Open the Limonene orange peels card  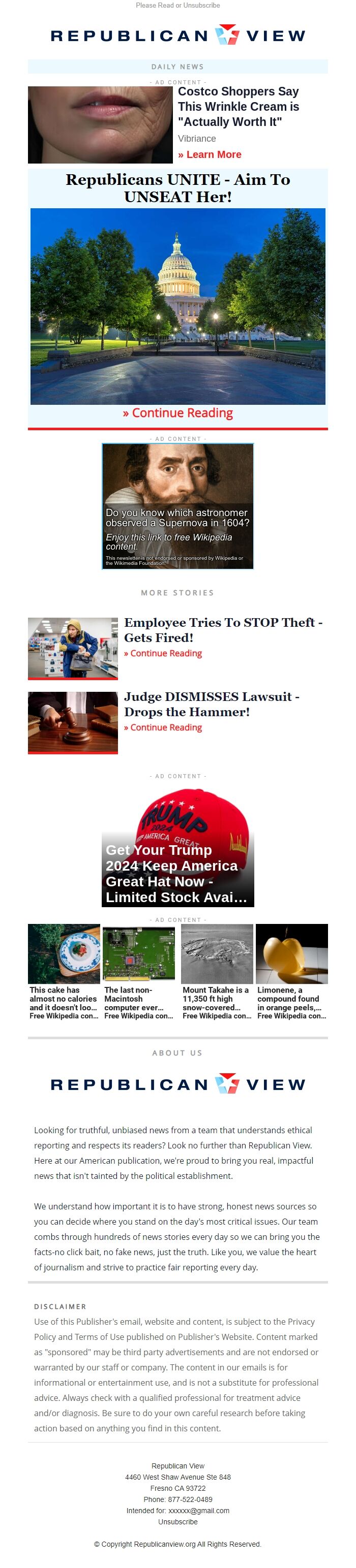tap(291, 972)
